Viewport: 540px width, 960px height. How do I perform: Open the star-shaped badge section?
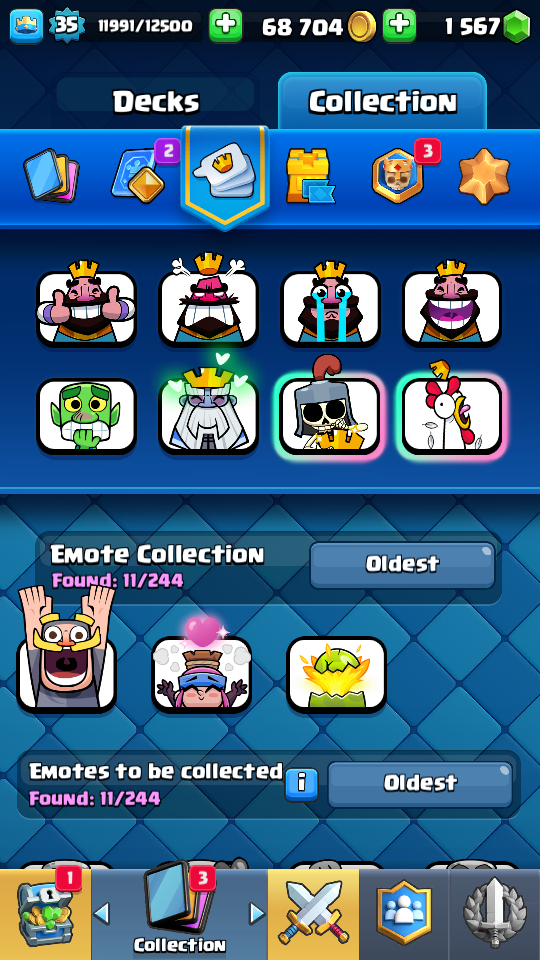pos(484,176)
